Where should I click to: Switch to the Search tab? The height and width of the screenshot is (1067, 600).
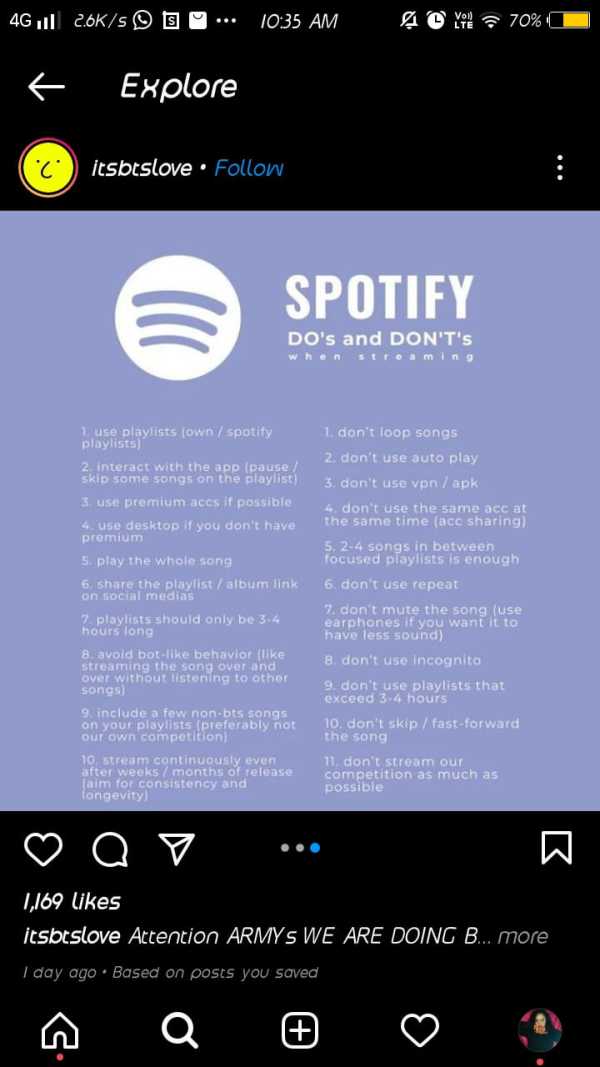(x=179, y=1030)
